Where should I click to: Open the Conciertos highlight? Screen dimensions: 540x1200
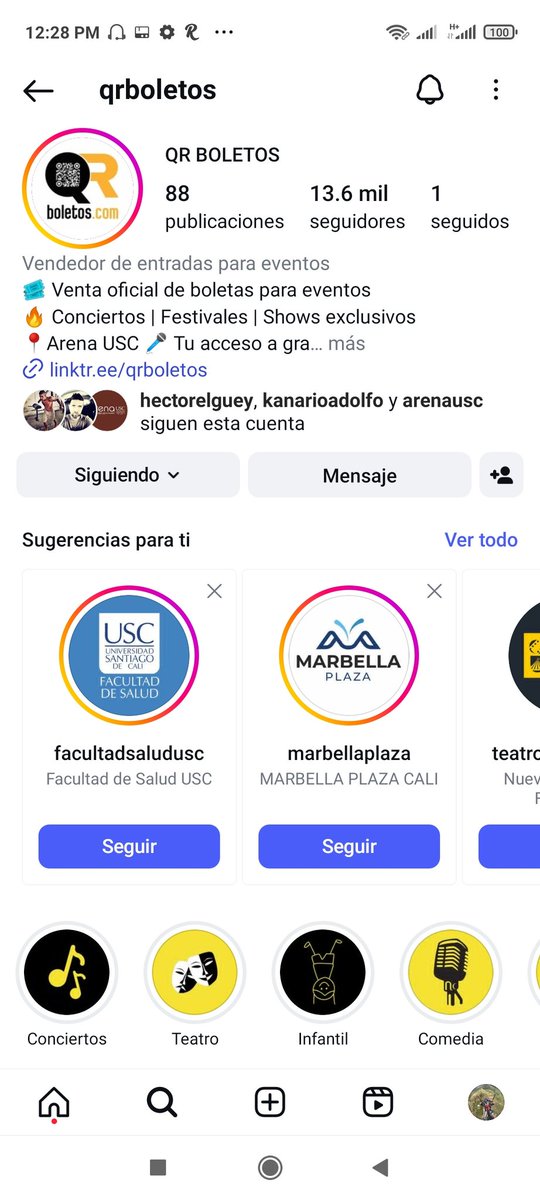(67, 971)
